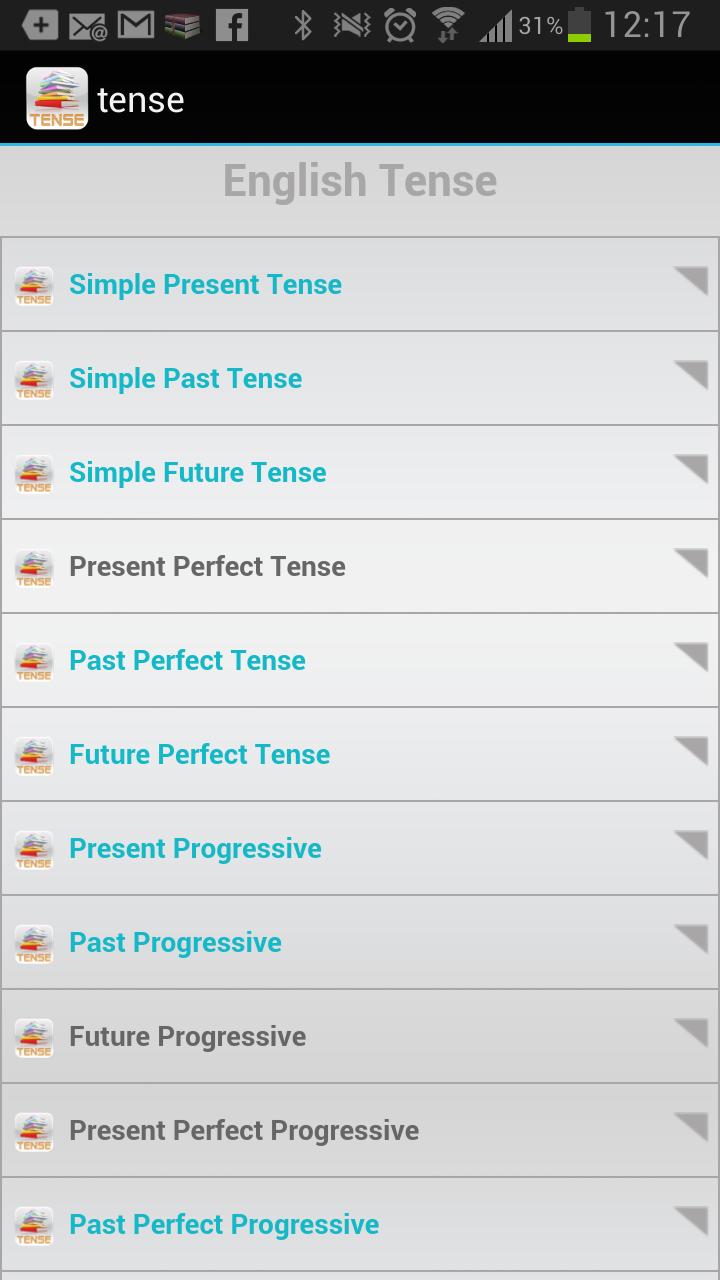This screenshot has height=1280, width=720.
Task: Click the TENSE app icon in the action bar
Action: tap(57, 97)
